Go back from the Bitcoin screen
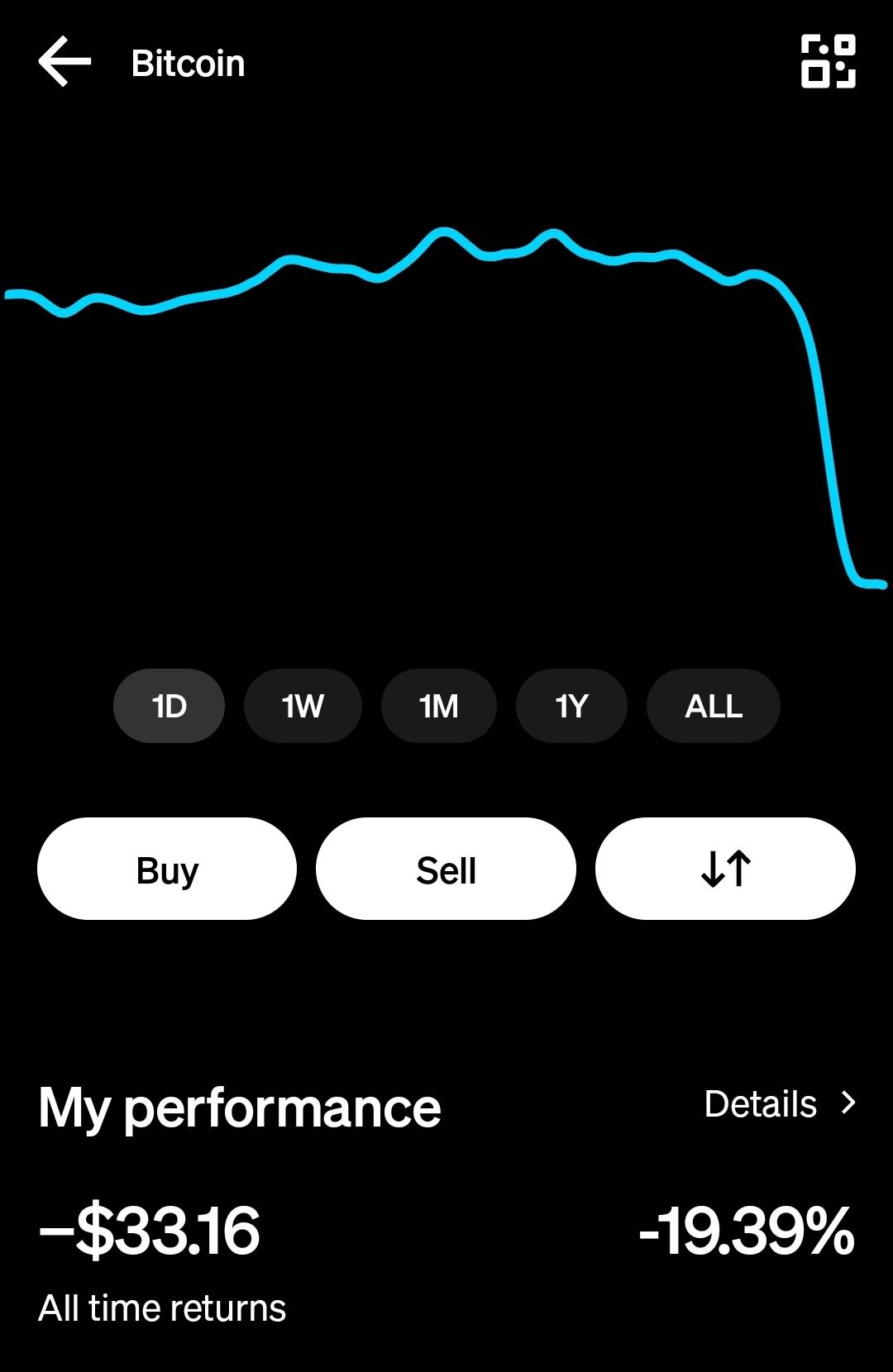This screenshot has height=1372, width=893. pos(64,62)
